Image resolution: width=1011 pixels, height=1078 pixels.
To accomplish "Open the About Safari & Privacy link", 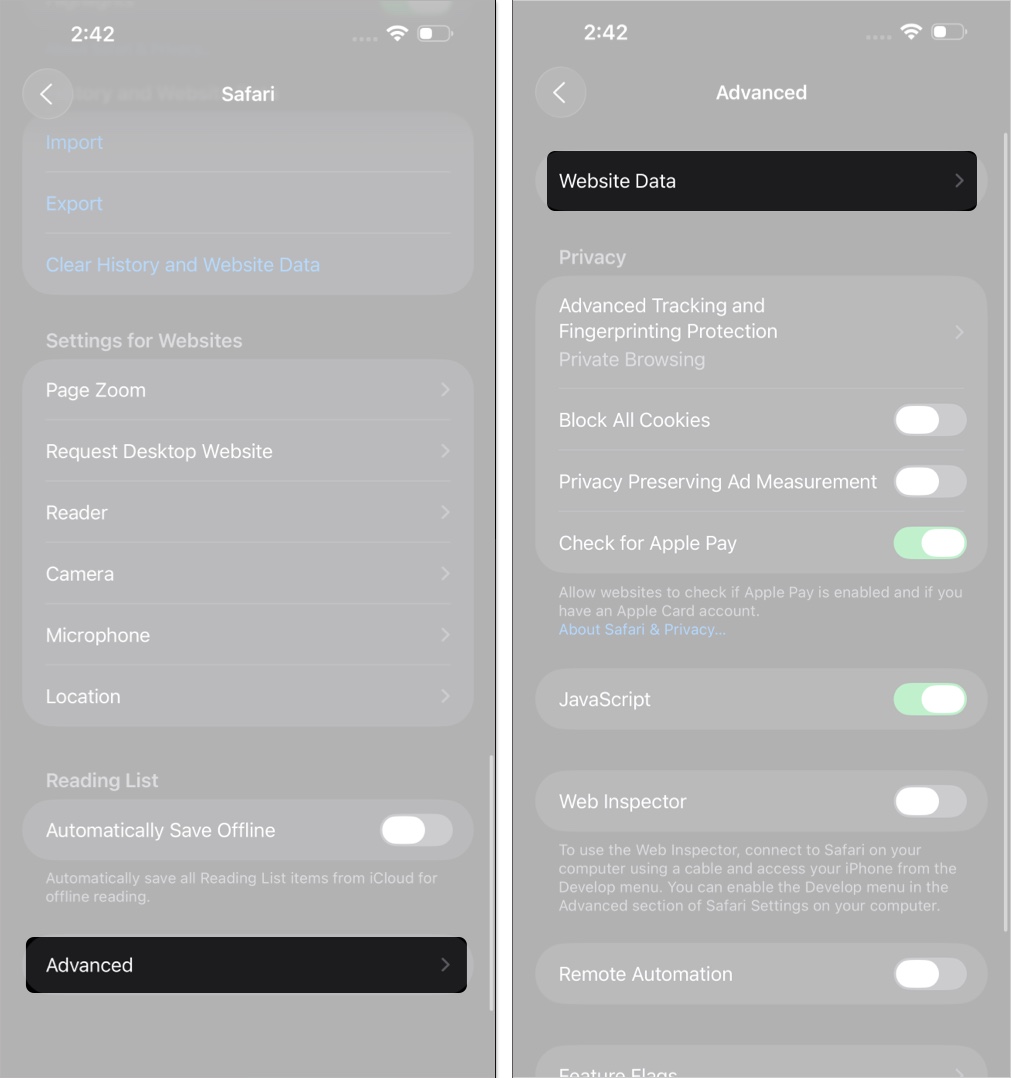I will [642, 630].
